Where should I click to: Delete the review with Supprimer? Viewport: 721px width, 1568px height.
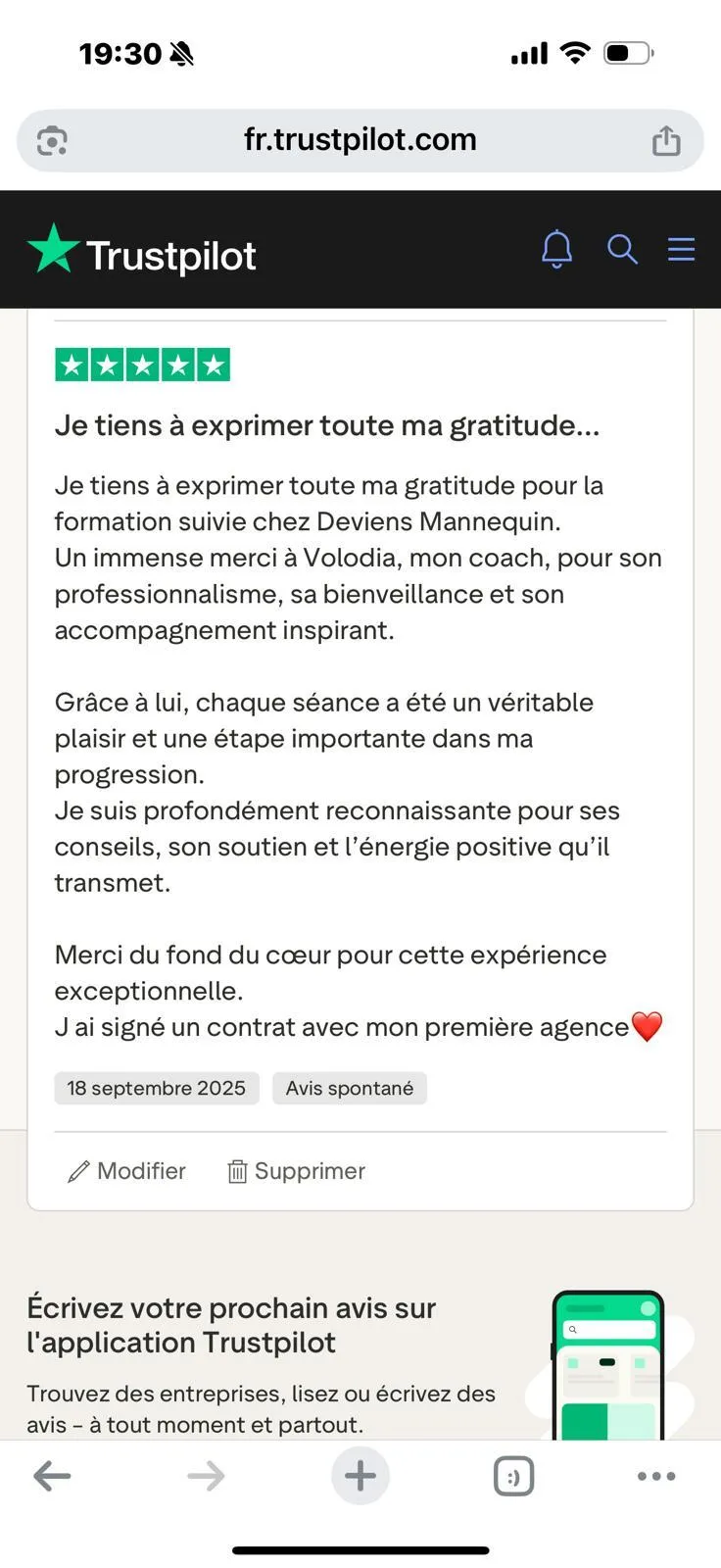296,1171
